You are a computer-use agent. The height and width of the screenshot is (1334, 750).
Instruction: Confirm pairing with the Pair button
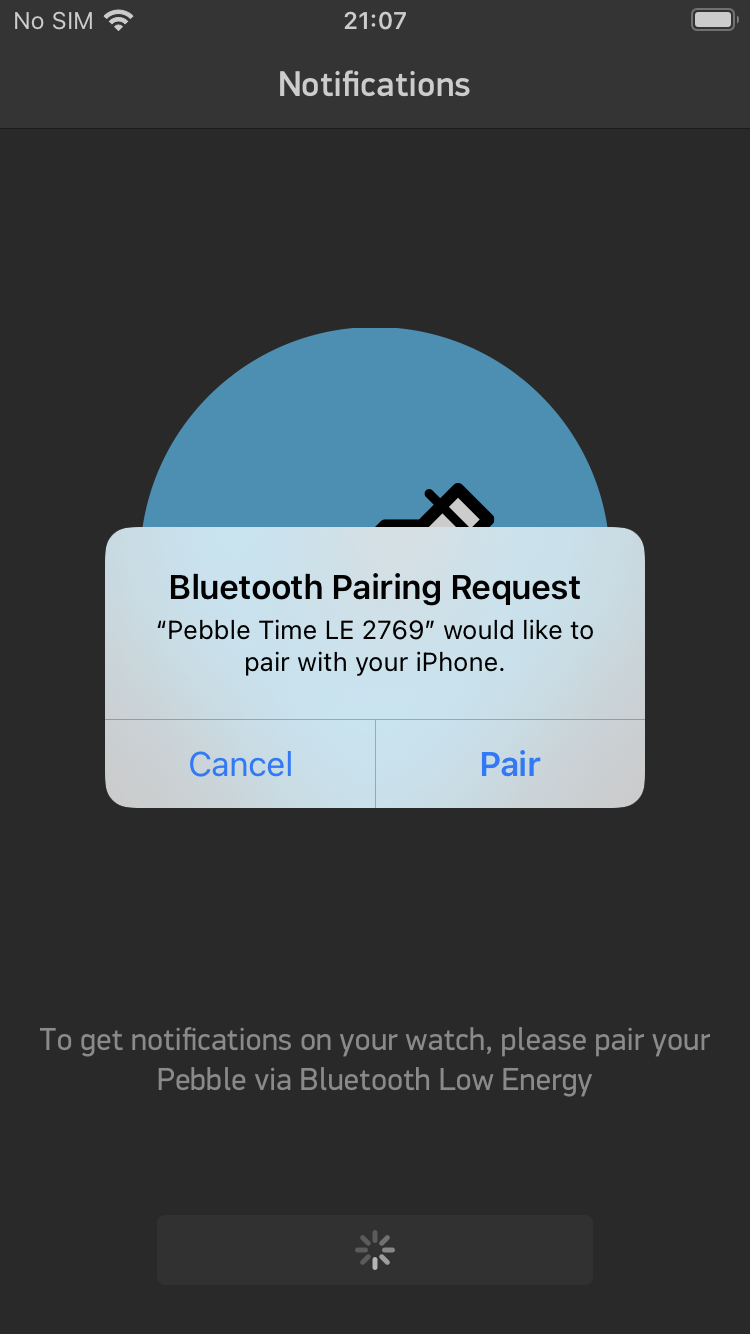(510, 764)
